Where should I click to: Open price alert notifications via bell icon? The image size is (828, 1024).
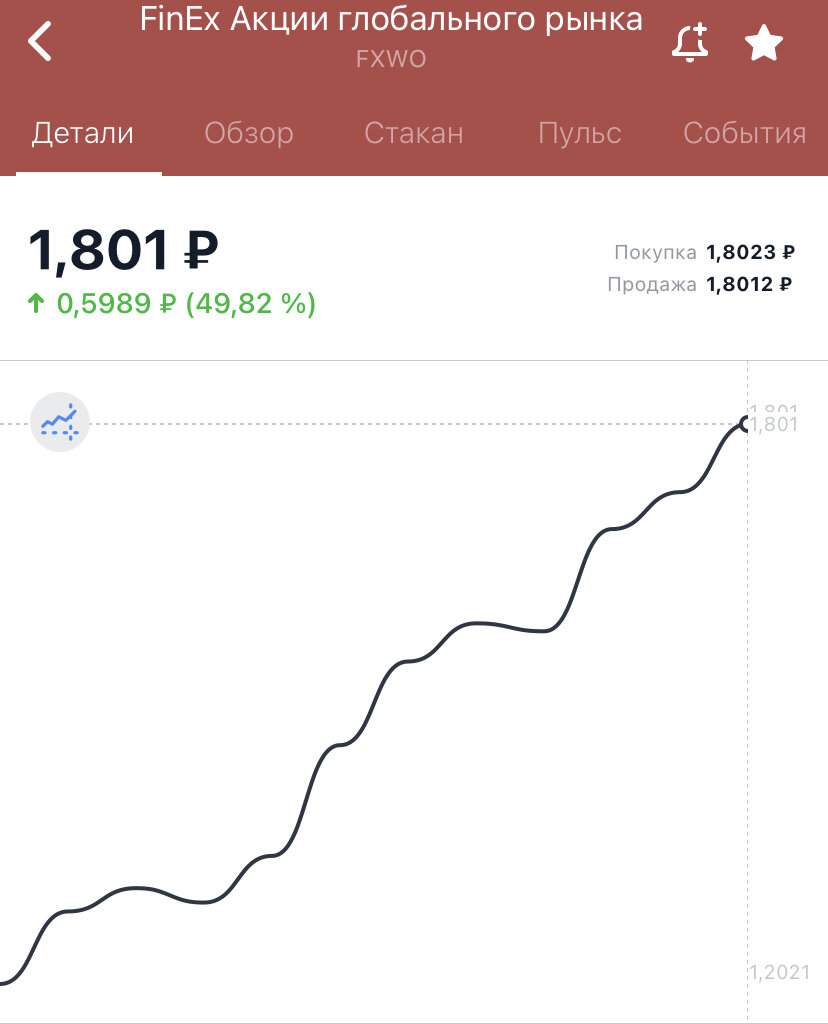689,41
